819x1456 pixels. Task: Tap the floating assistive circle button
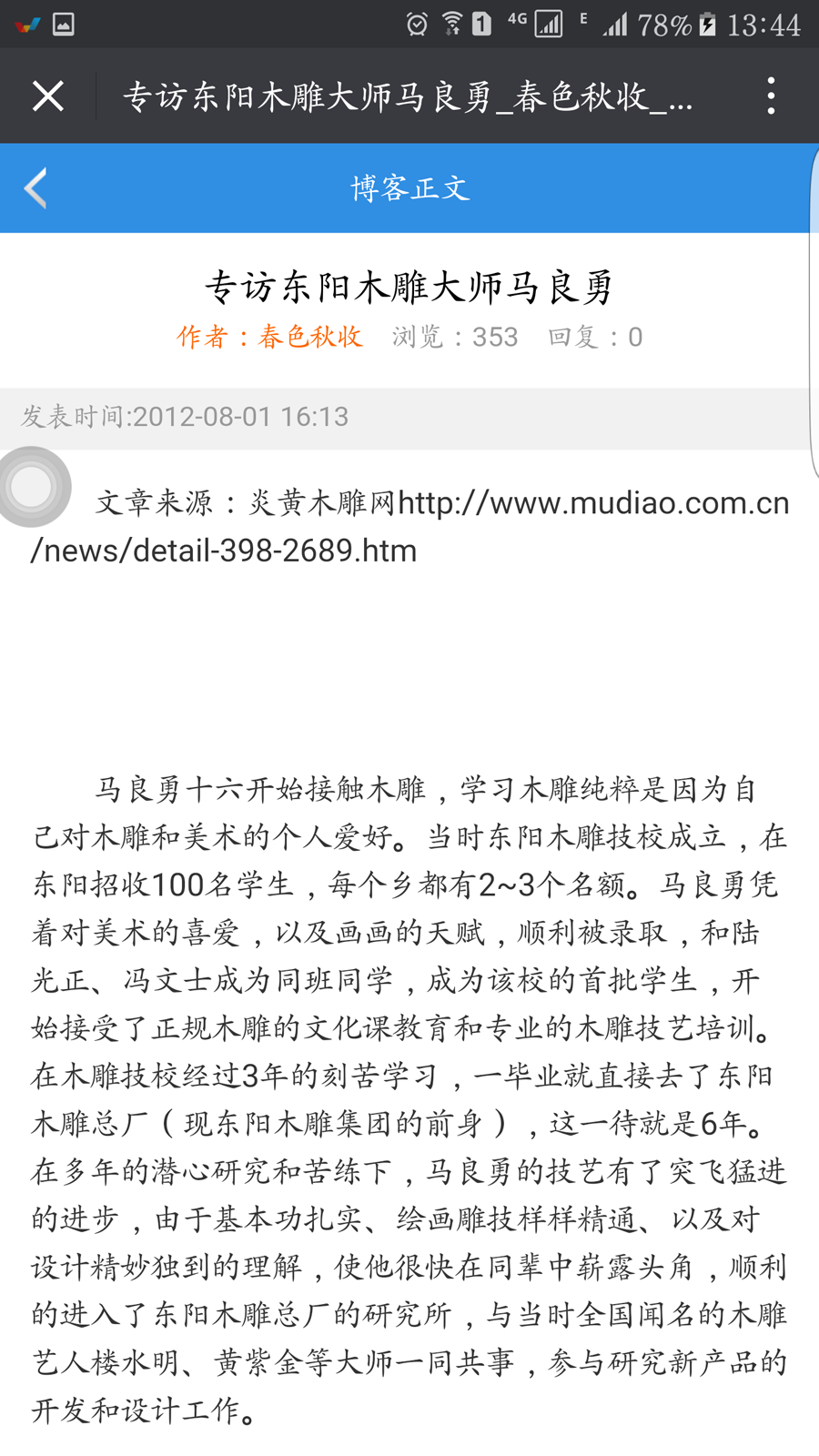click(33, 488)
